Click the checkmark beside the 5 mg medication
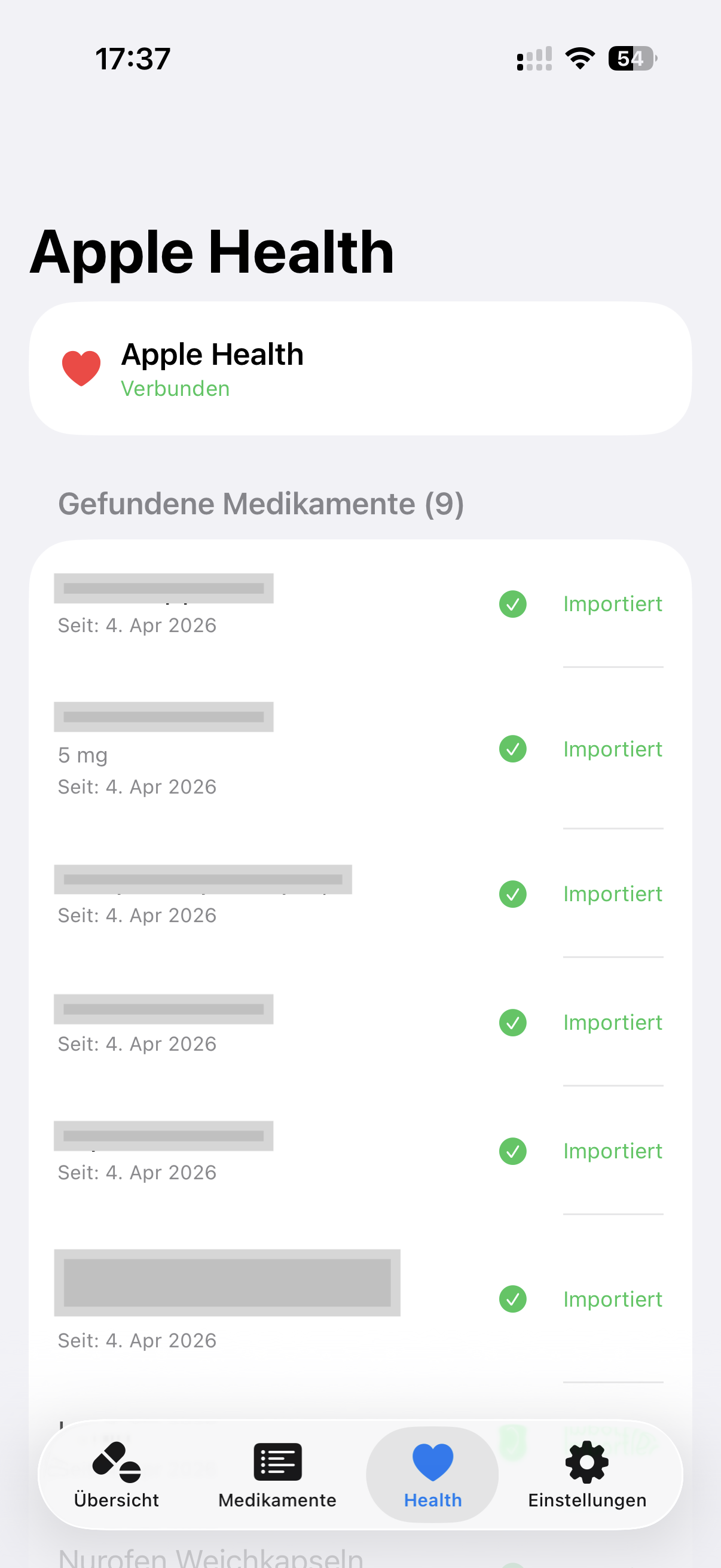Viewport: 721px width, 1568px height. [x=513, y=749]
